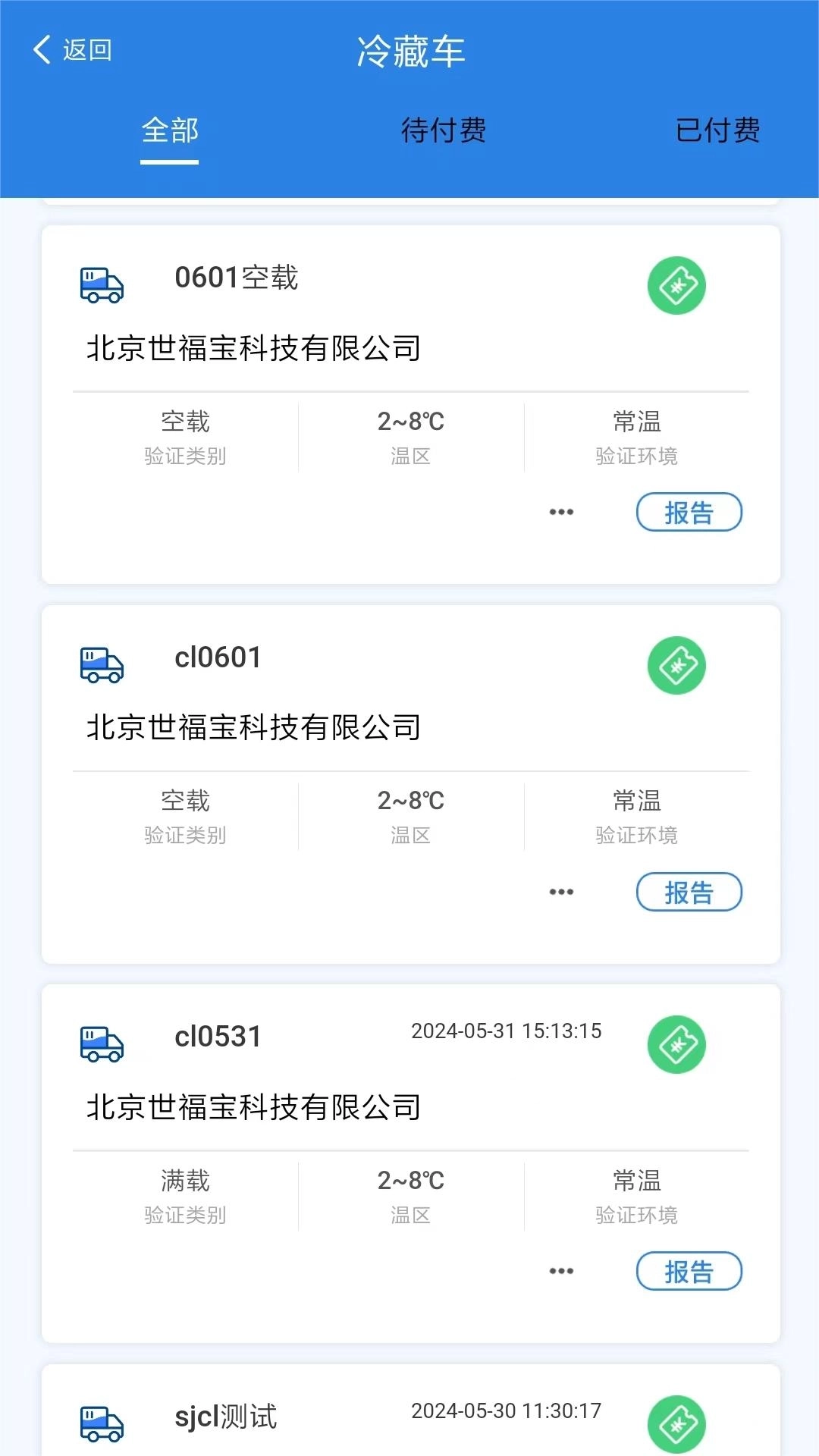The height and width of the screenshot is (1456, 819).
Task: Open the more options dots on 0601空载 card
Action: point(561,512)
